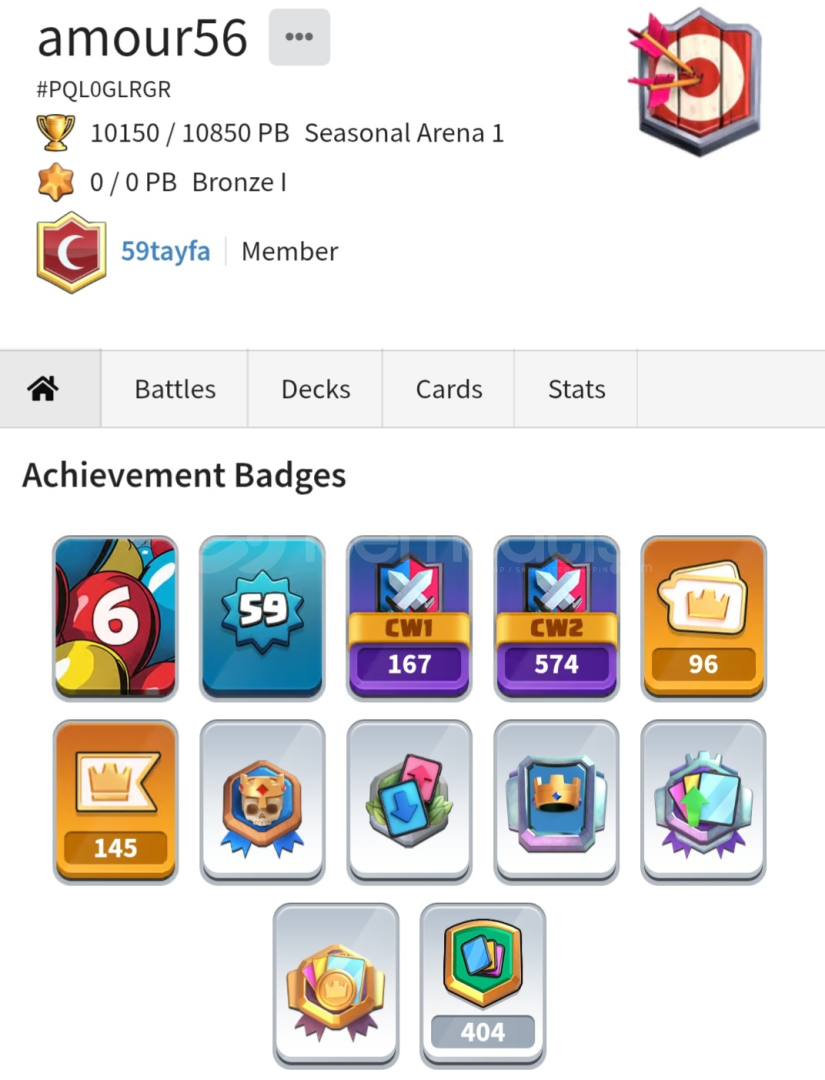Viewport: 825px width, 1080px height.
Task: Switch to the Battles tab
Action: click(175, 389)
